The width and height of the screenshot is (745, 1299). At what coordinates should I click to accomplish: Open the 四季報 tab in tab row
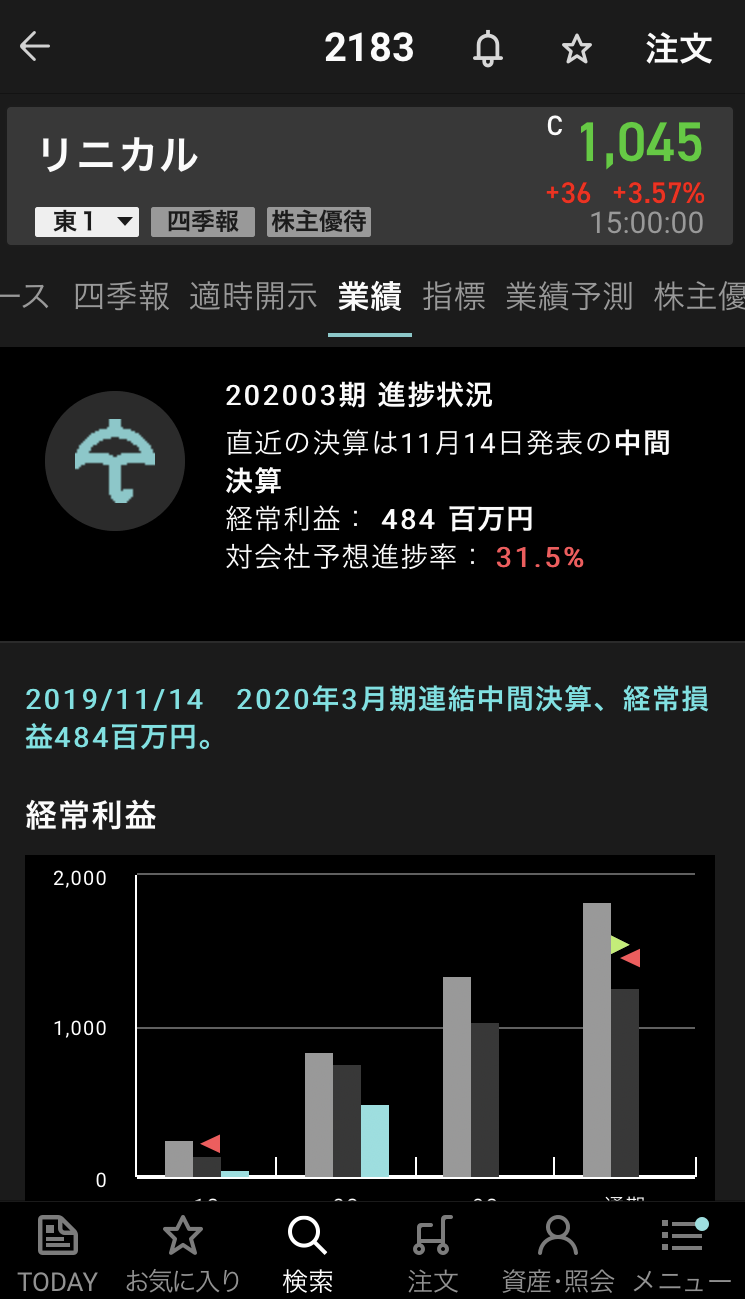coord(122,296)
